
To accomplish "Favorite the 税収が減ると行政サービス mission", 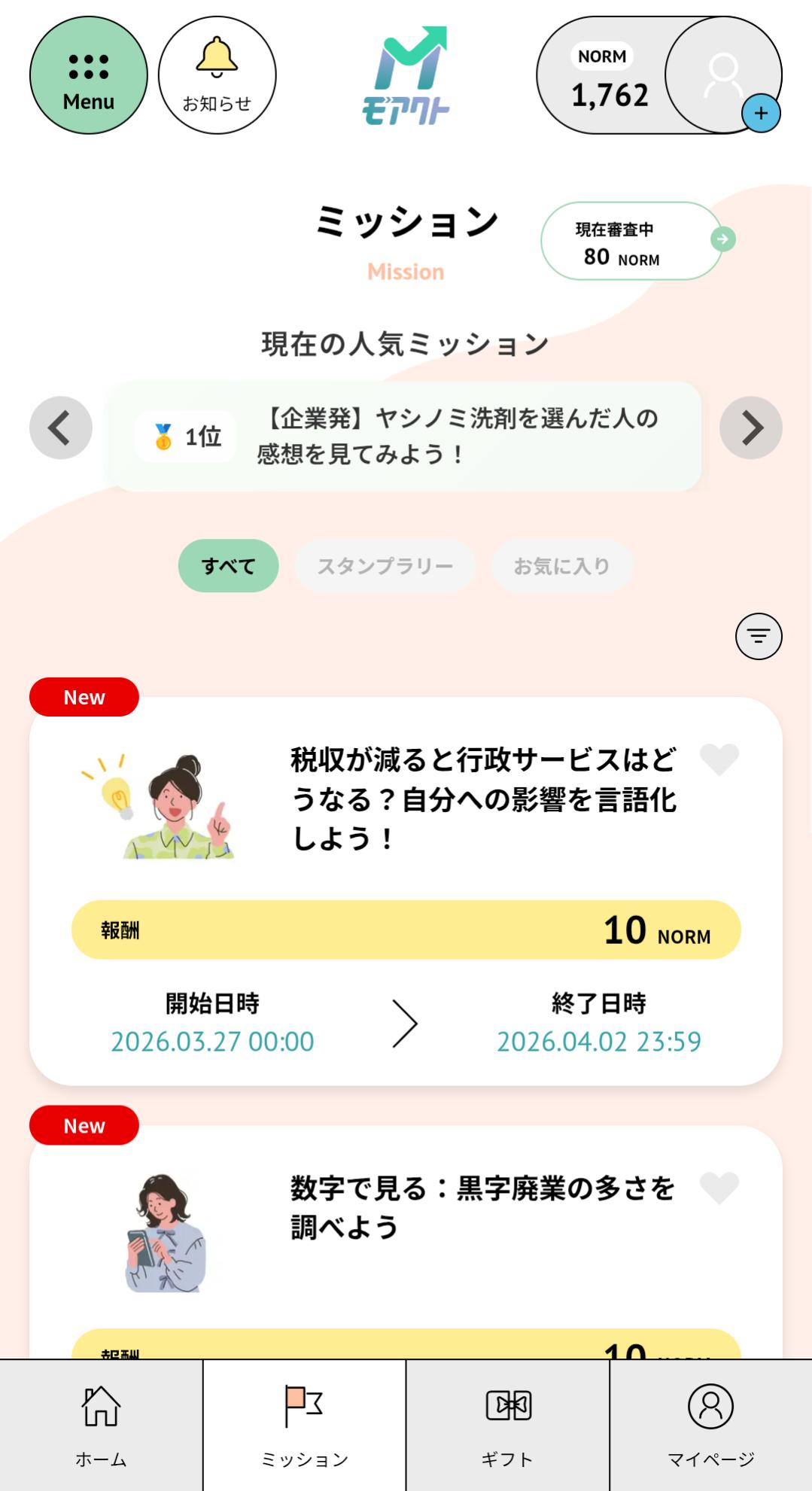I will (719, 759).
